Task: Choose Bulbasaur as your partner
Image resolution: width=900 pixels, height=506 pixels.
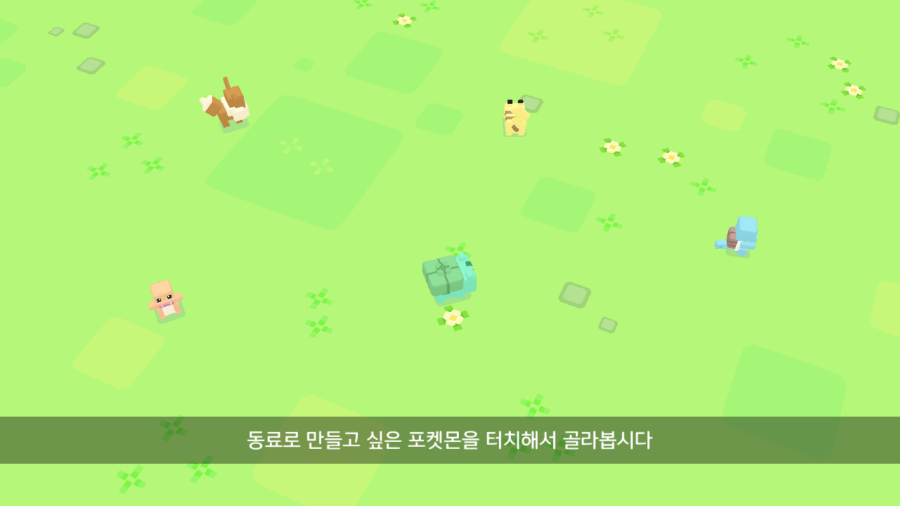Action: [x=449, y=277]
